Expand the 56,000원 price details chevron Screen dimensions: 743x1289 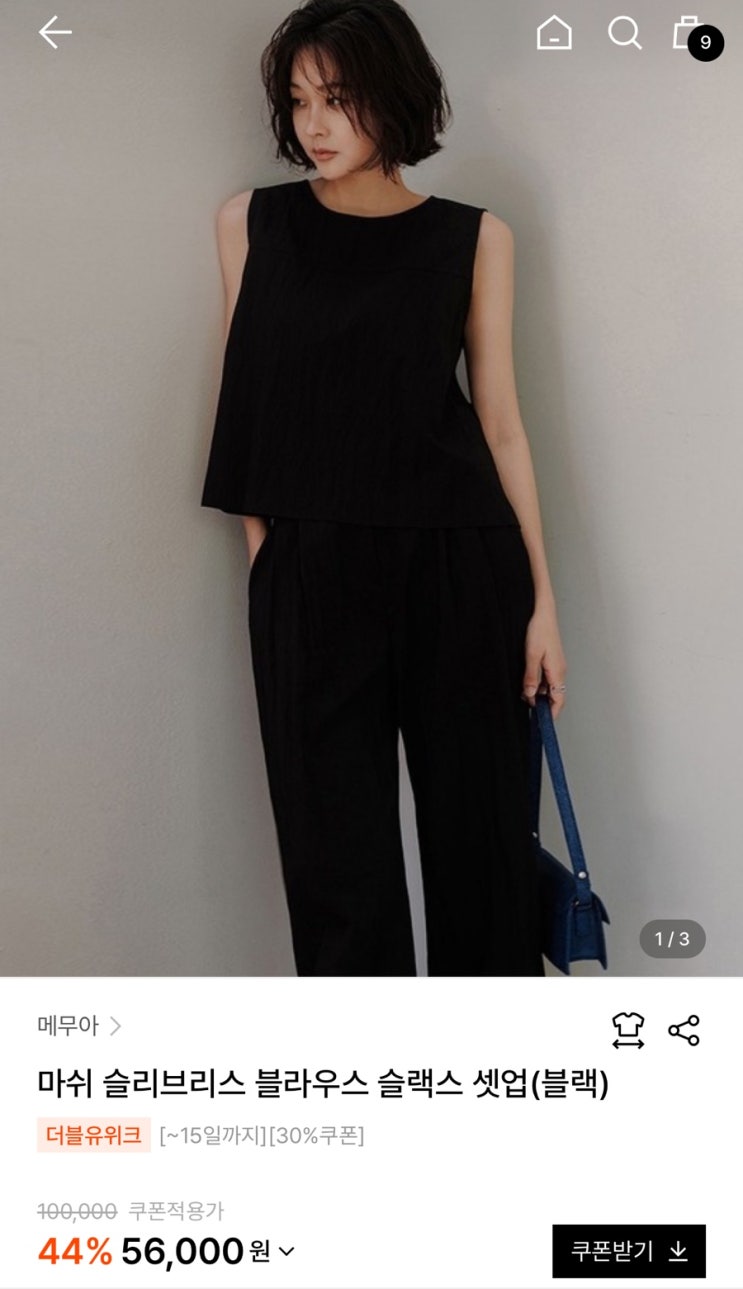(x=286, y=1251)
